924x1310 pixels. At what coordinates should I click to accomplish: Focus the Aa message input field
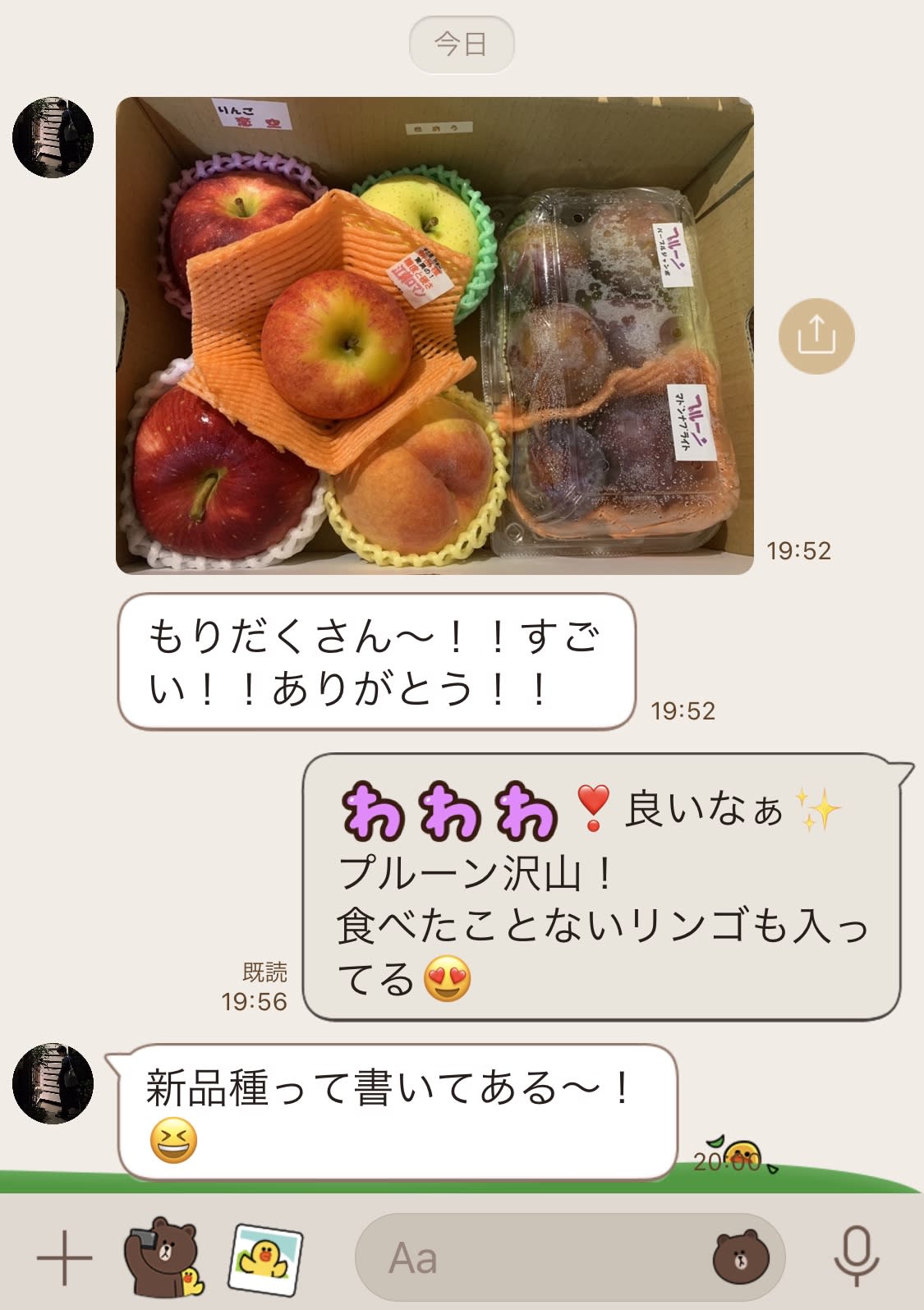(x=534, y=1257)
